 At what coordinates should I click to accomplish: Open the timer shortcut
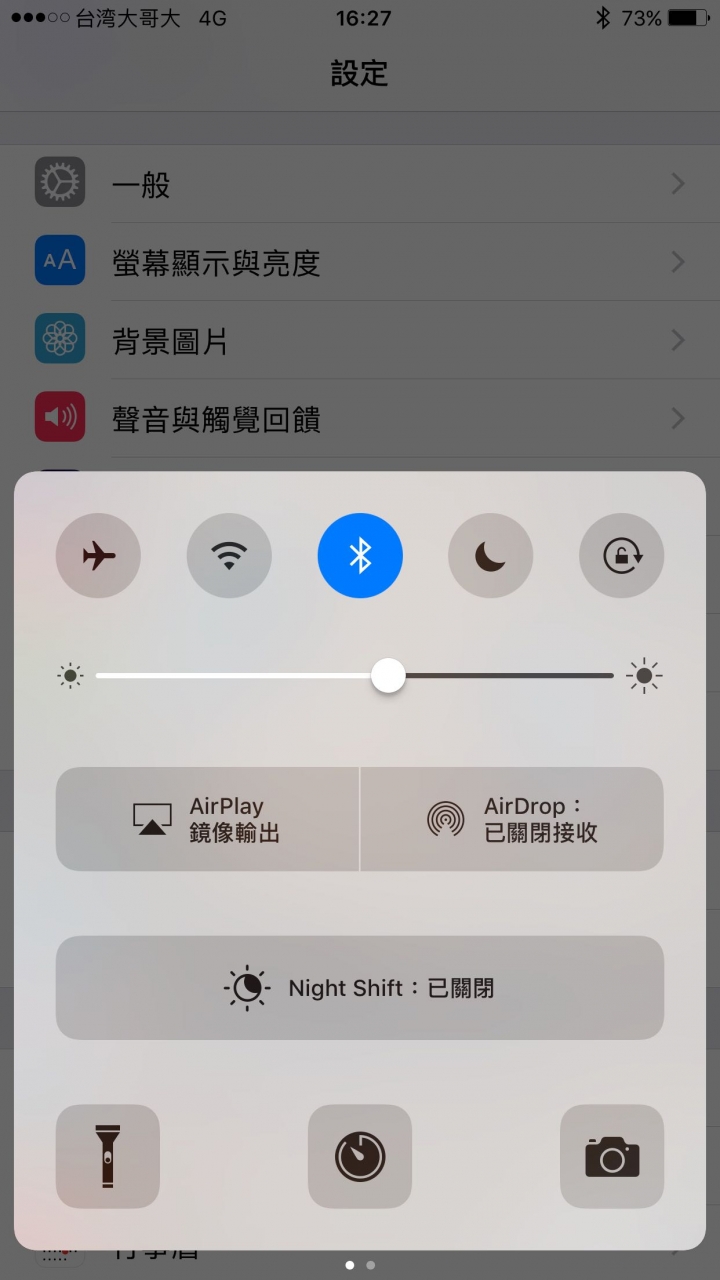point(360,1156)
